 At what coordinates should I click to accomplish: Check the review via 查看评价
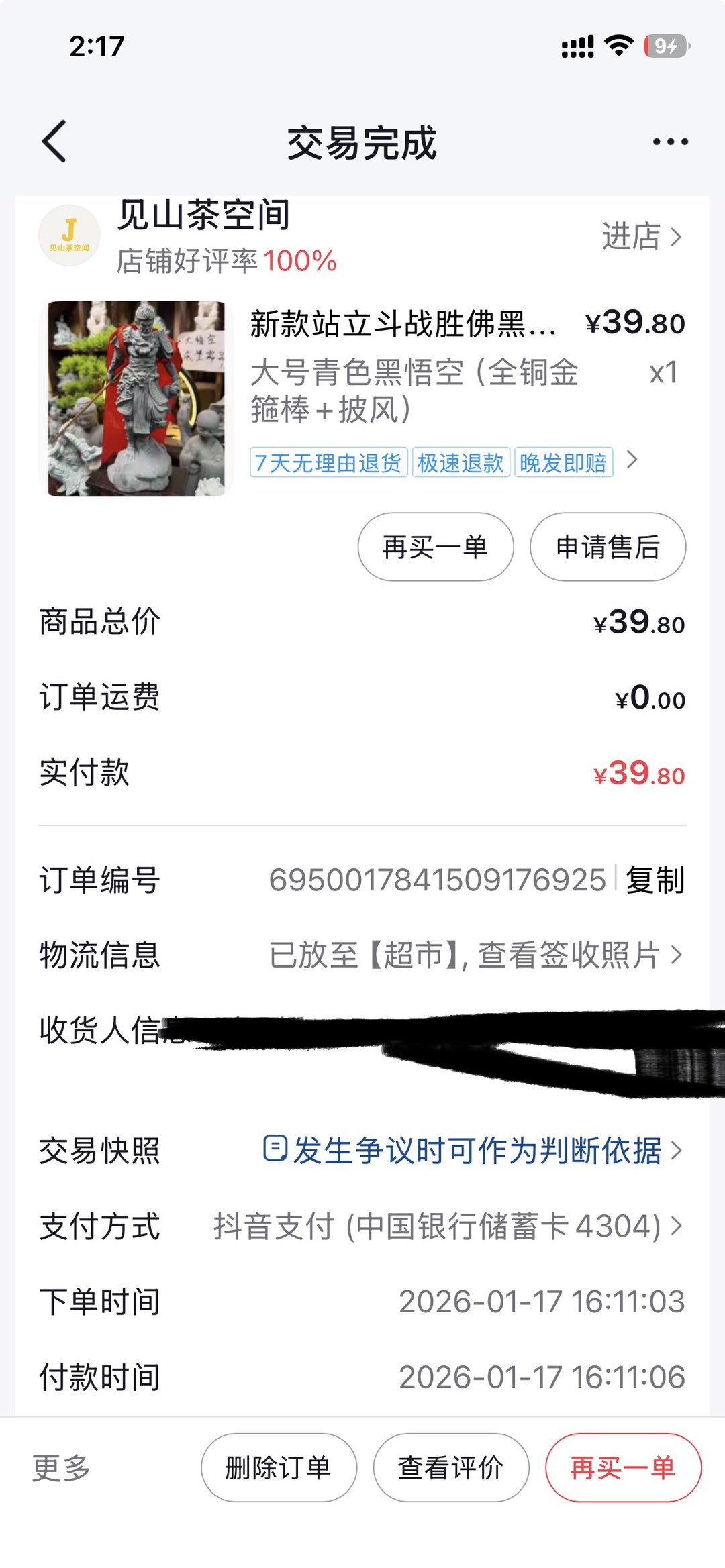pos(450,1468)
